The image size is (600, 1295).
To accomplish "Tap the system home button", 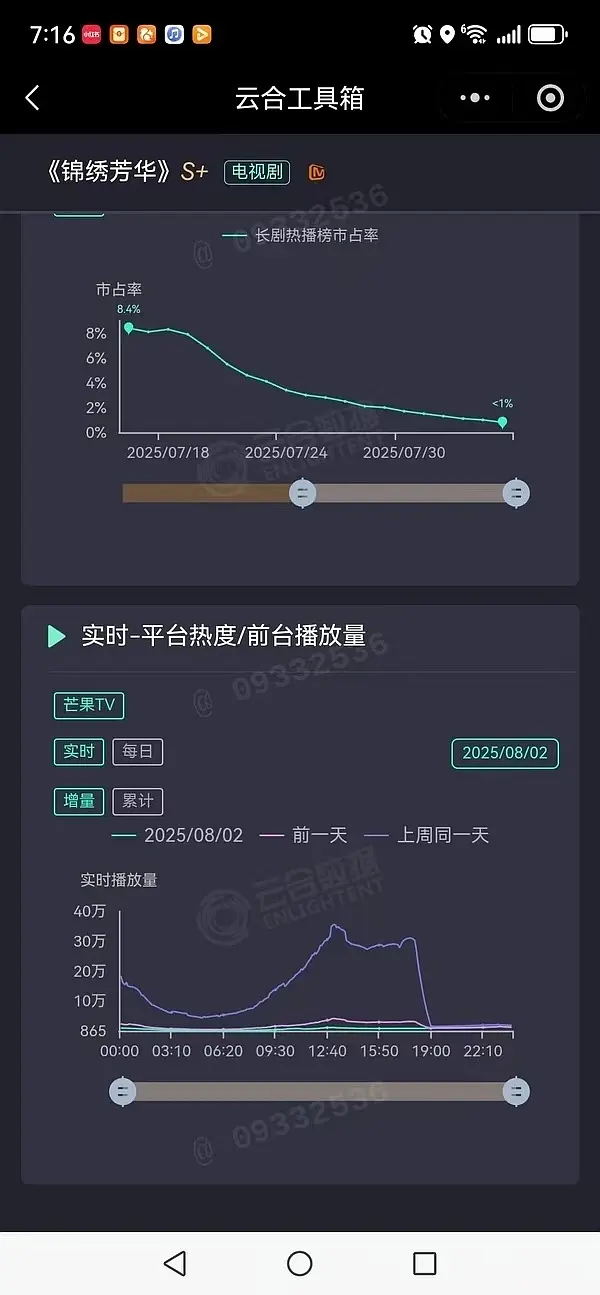I will 299,1263.
